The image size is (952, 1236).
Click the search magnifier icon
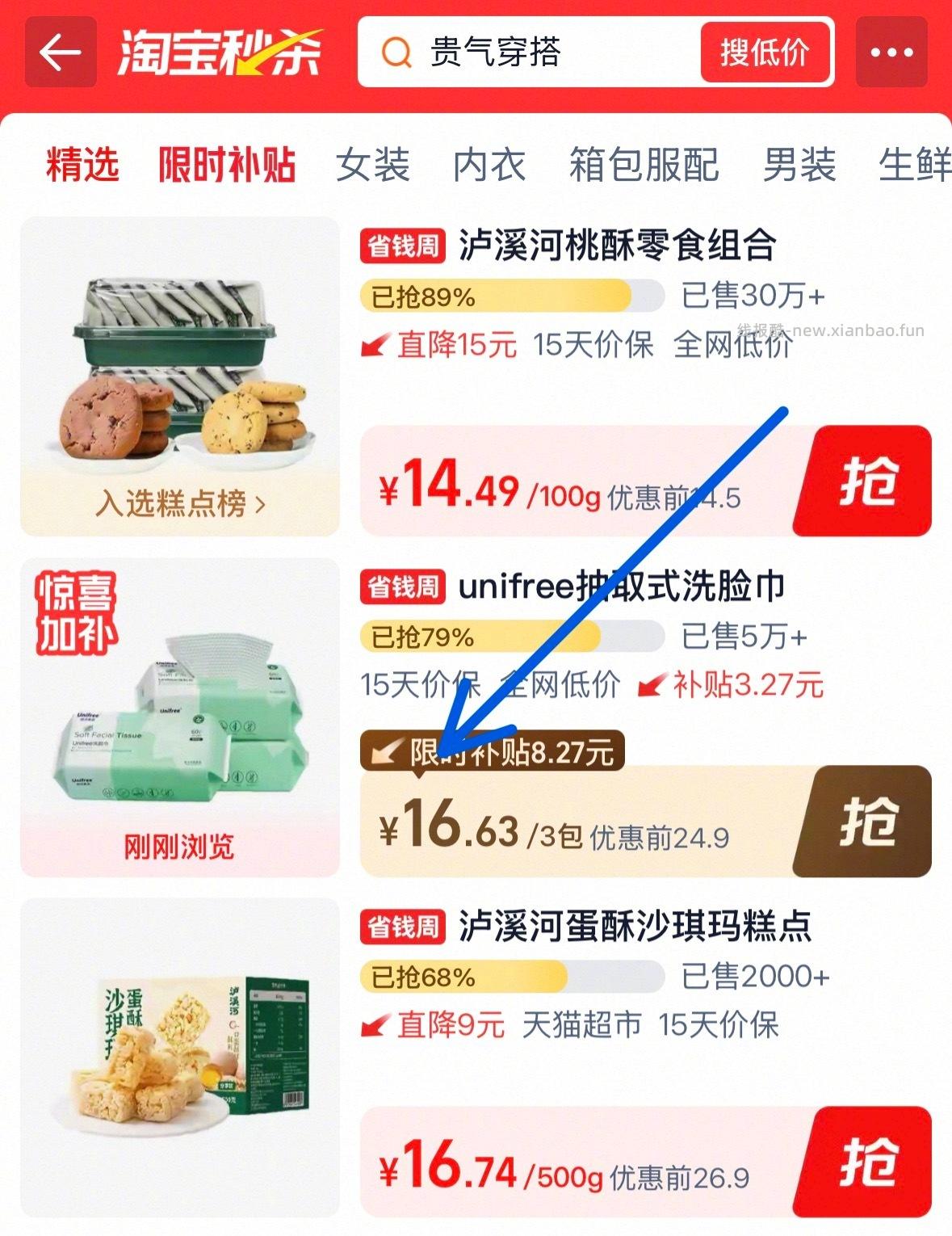395,53
